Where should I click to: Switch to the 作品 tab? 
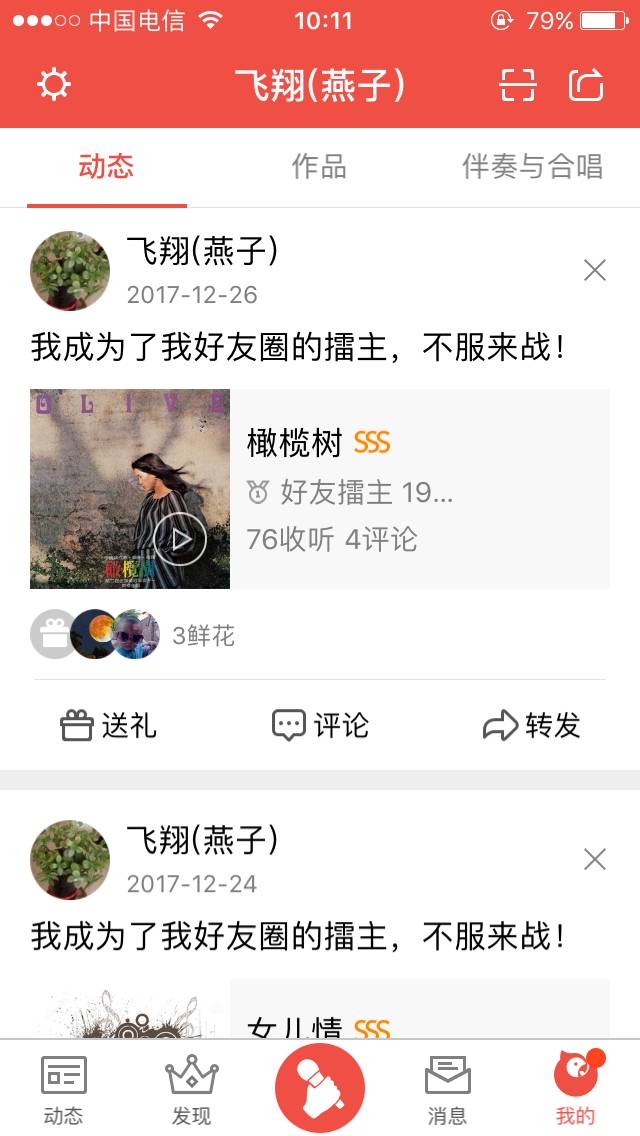click(x=319, y=167)
